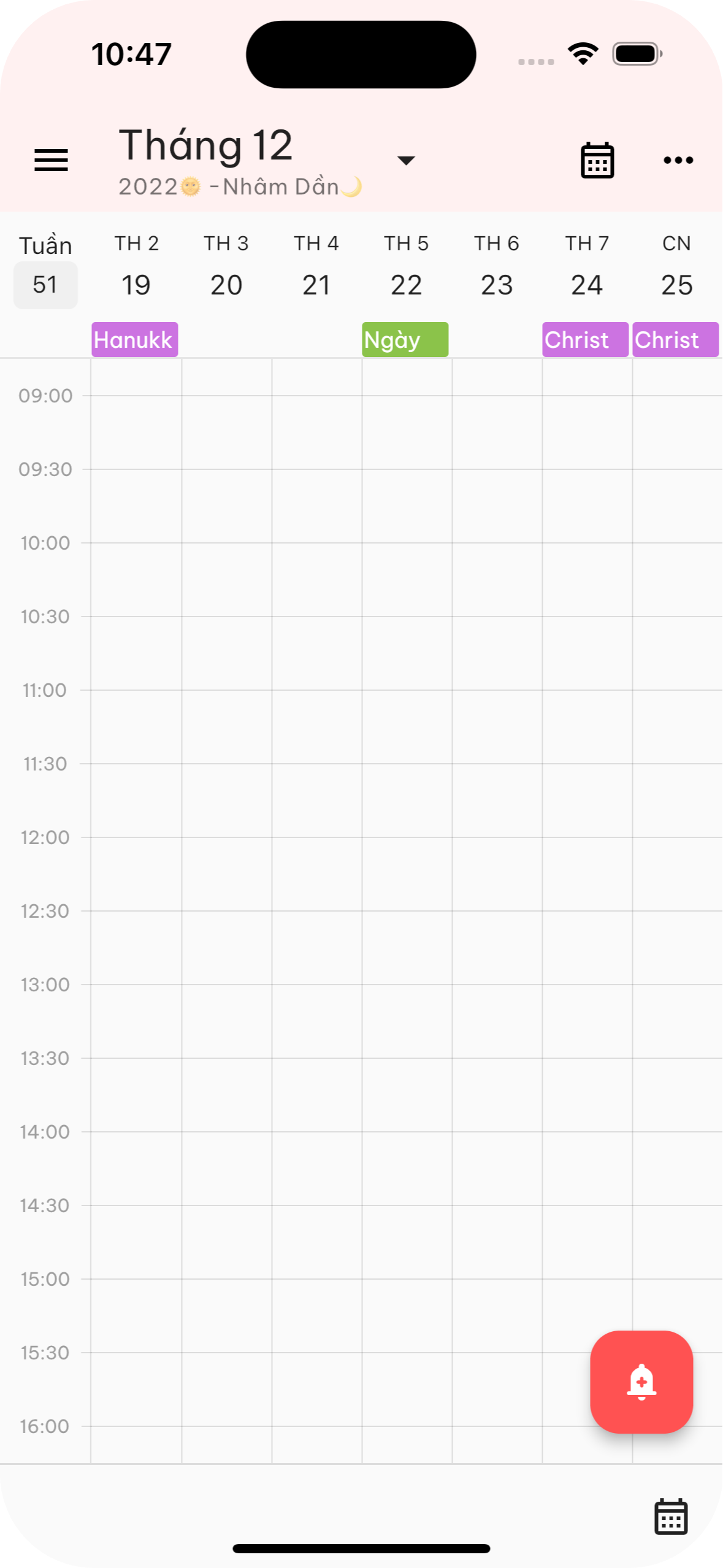Open the green Ngày event on day 22
This screenshot has width=723, height=1568.
[x=405, y=340]
